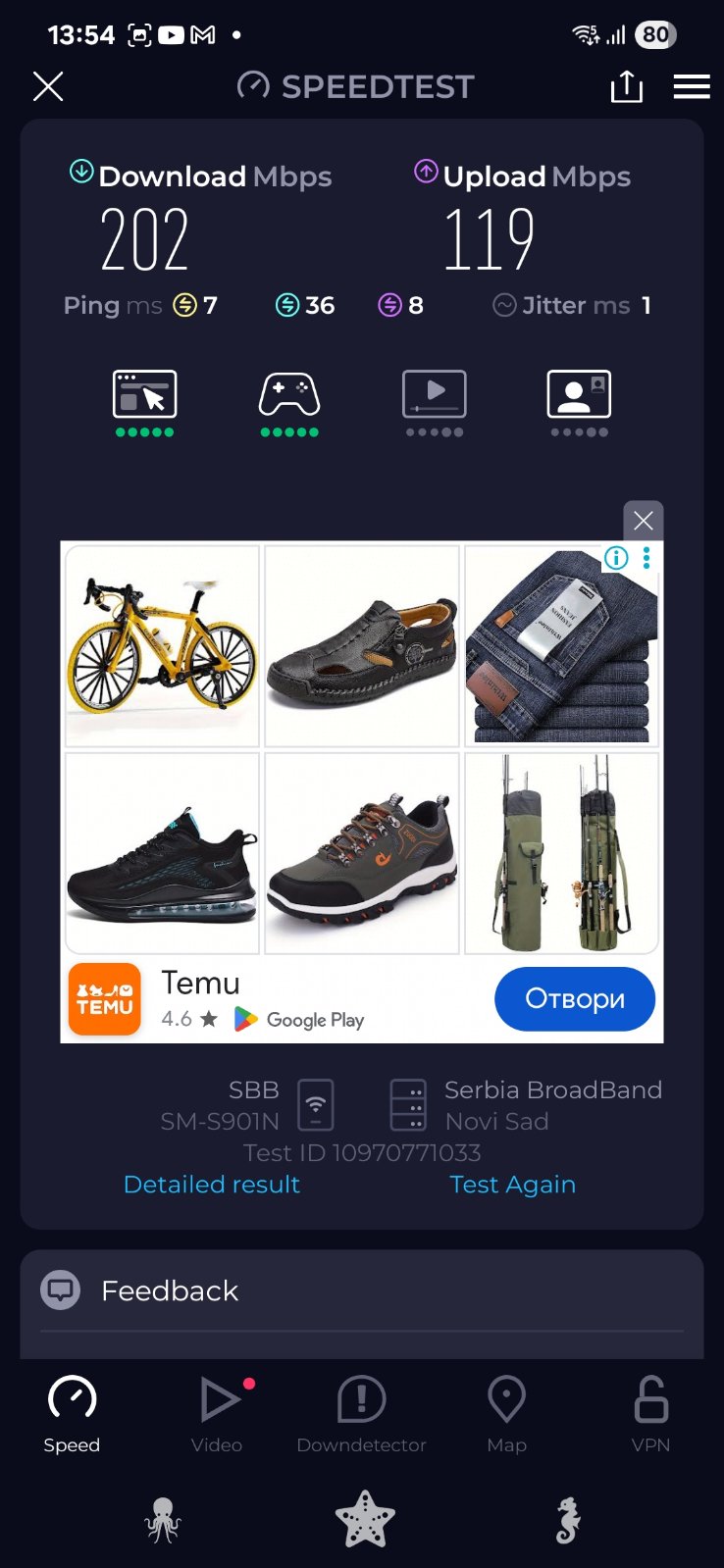Screen dimensions: 724x1568
Task: Tap the Отвори button for Temu
Action: click(x=575, y=998)
